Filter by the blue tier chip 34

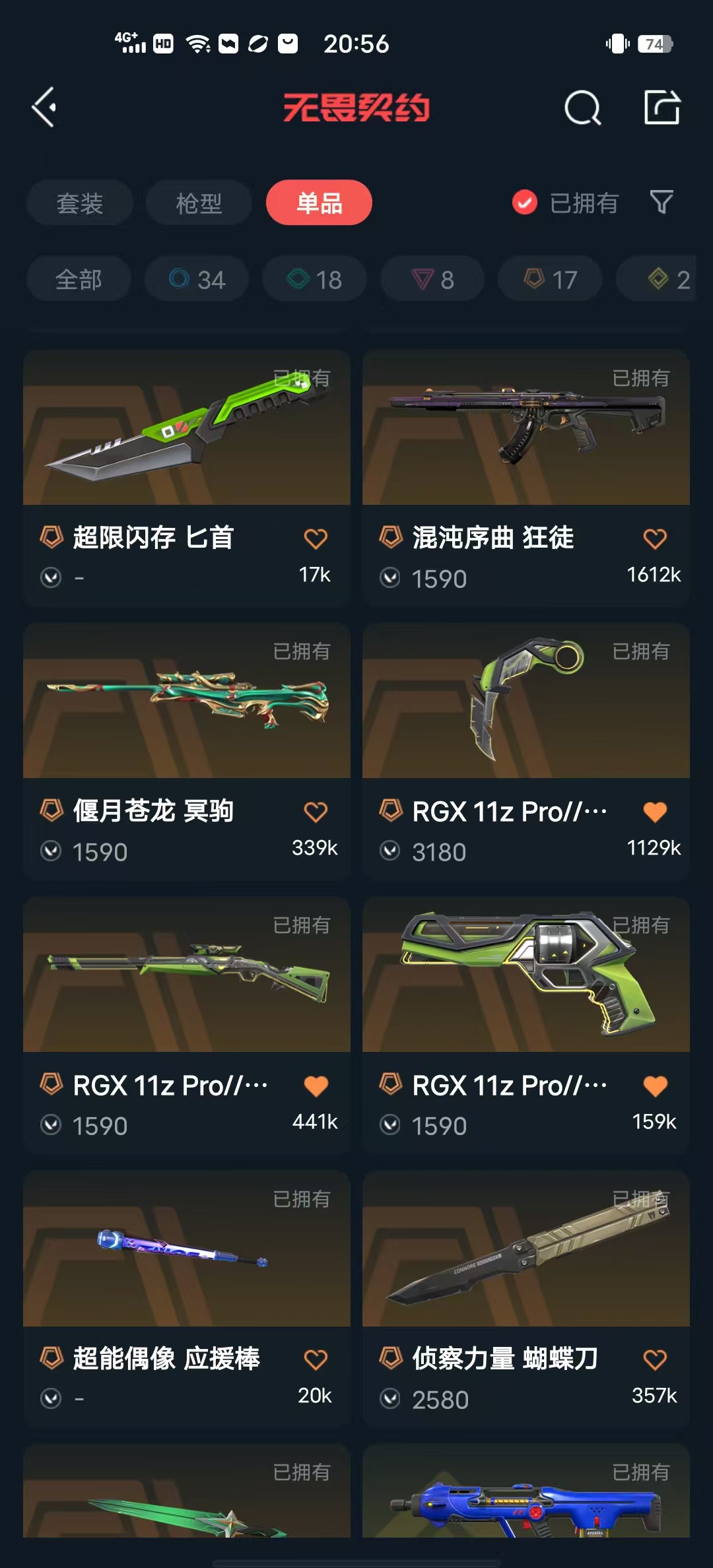click(197, 279)
